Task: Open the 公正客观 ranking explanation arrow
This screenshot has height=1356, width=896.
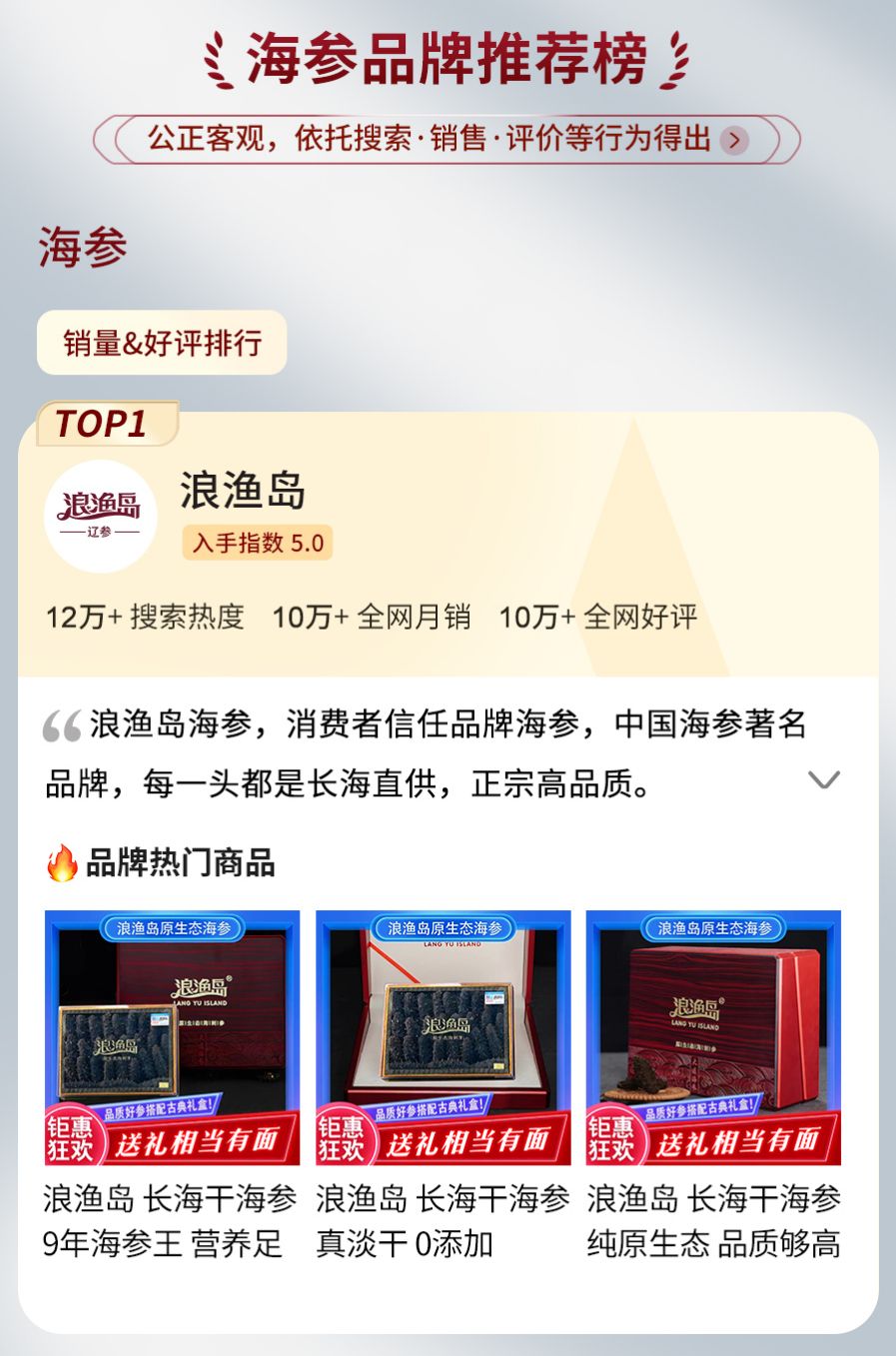Action: (x=734, y=140)
